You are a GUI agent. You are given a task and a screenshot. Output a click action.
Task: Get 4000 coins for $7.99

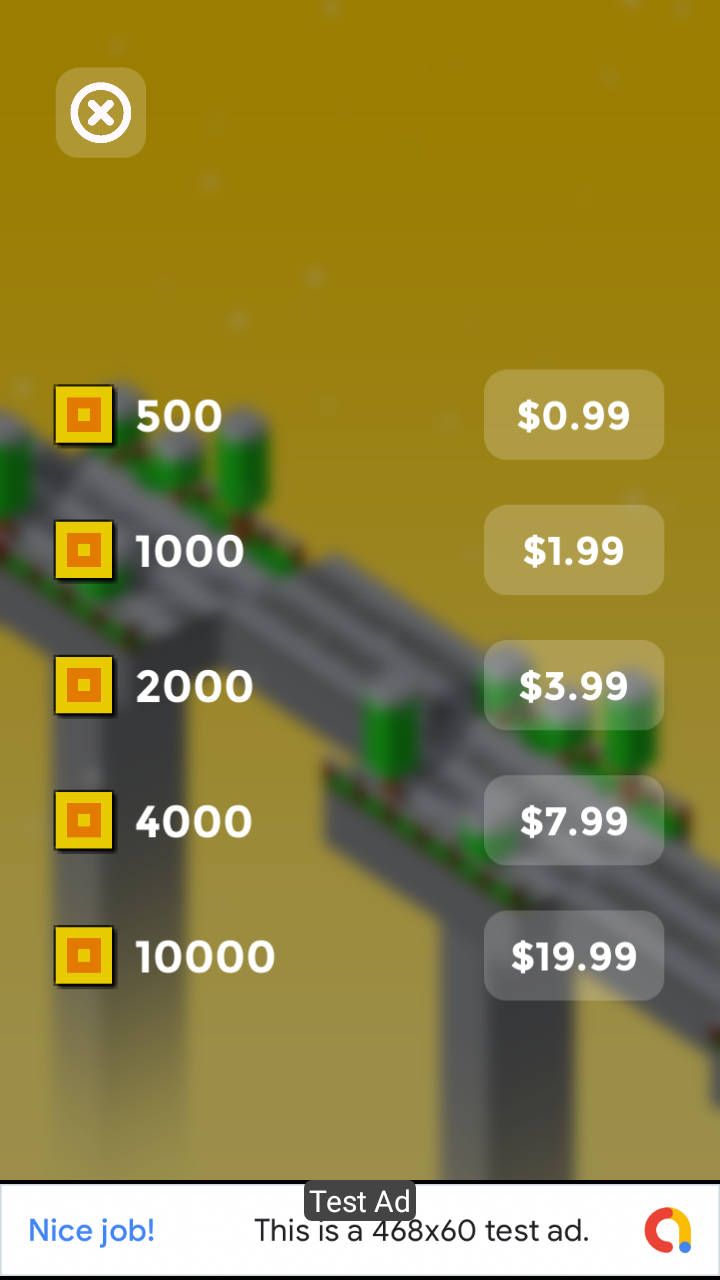574,820
